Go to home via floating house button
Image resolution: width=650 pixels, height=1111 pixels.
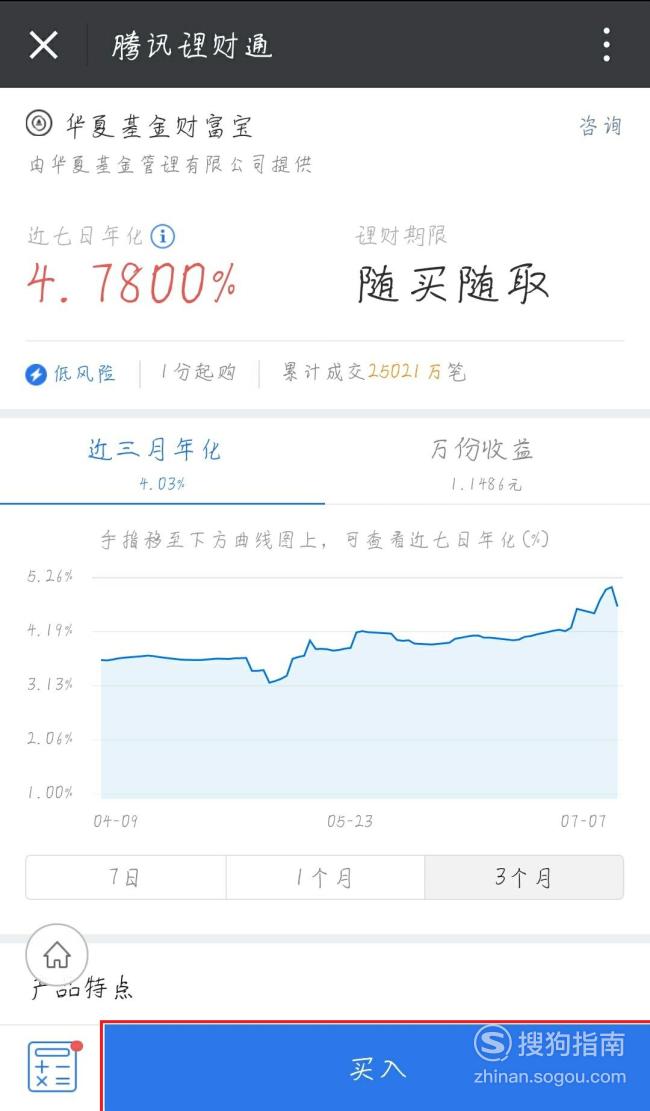57,955
